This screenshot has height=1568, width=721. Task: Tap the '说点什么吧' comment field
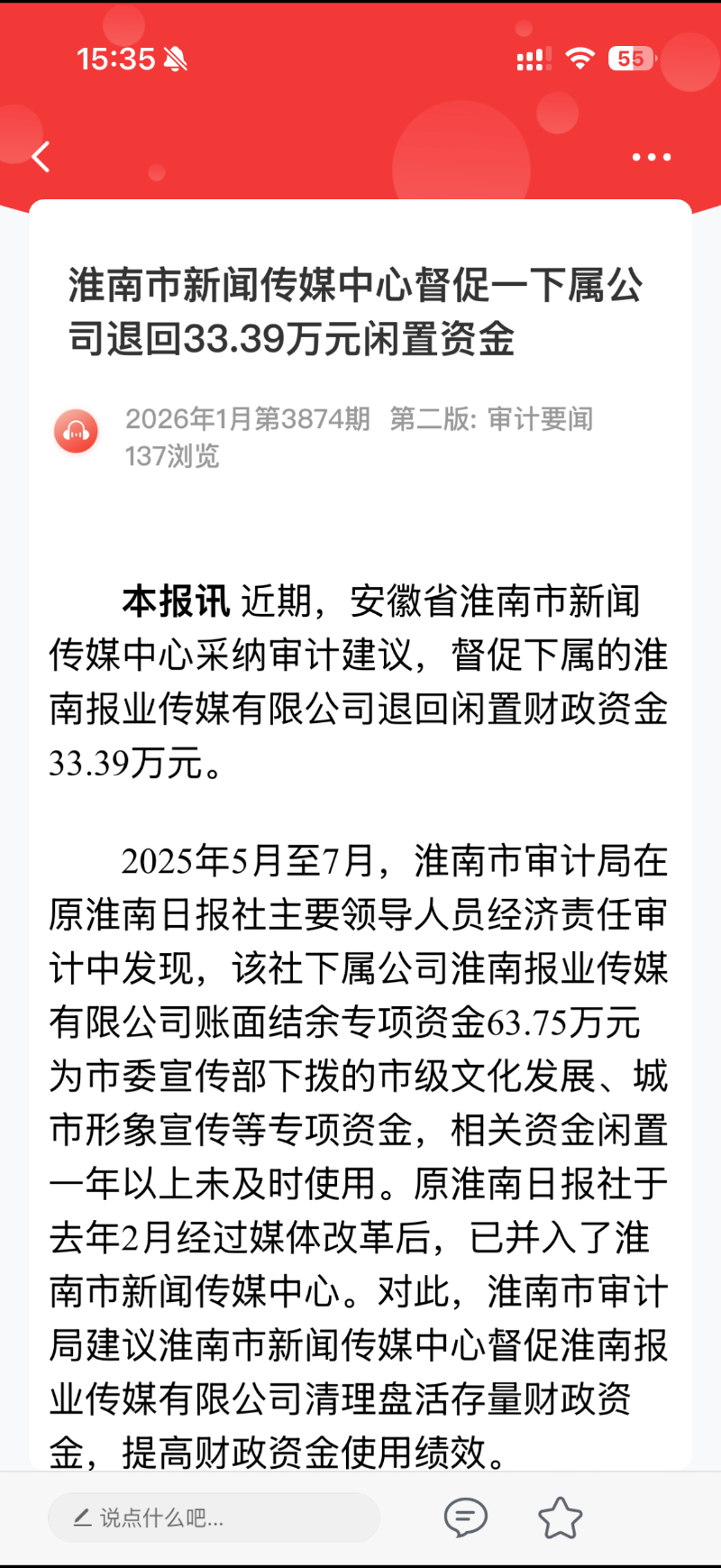[x=214, y=1518]
